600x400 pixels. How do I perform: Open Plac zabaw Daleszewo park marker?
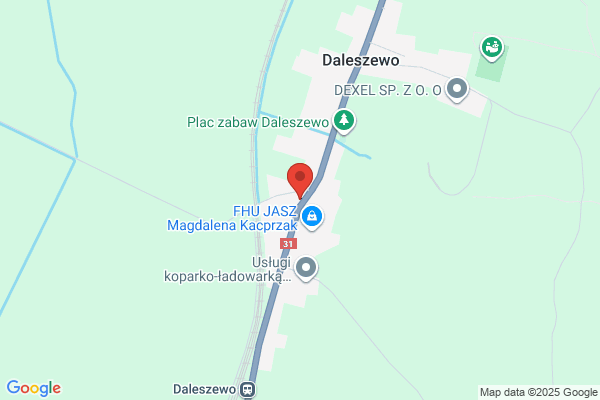pyautogui.click(x=345, y=122)
